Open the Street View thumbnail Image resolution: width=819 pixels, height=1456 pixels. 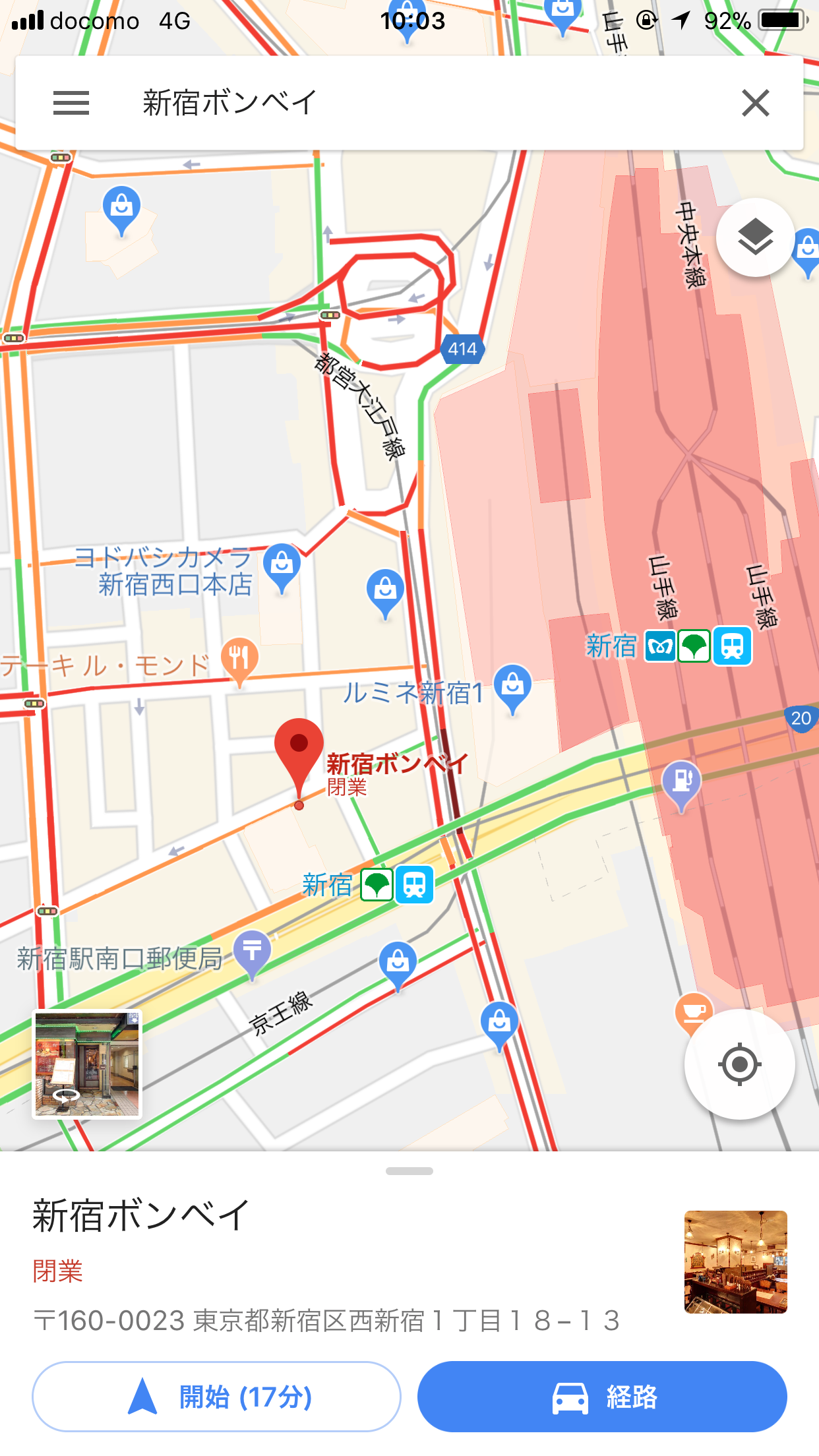87,1064
